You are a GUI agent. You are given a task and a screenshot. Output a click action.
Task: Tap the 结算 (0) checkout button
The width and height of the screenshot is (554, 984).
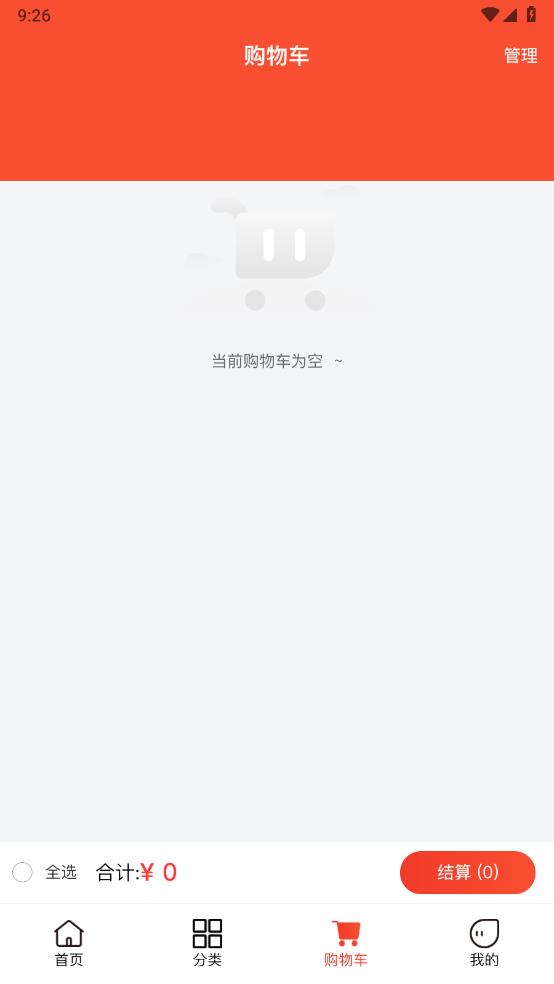point(467,872)
